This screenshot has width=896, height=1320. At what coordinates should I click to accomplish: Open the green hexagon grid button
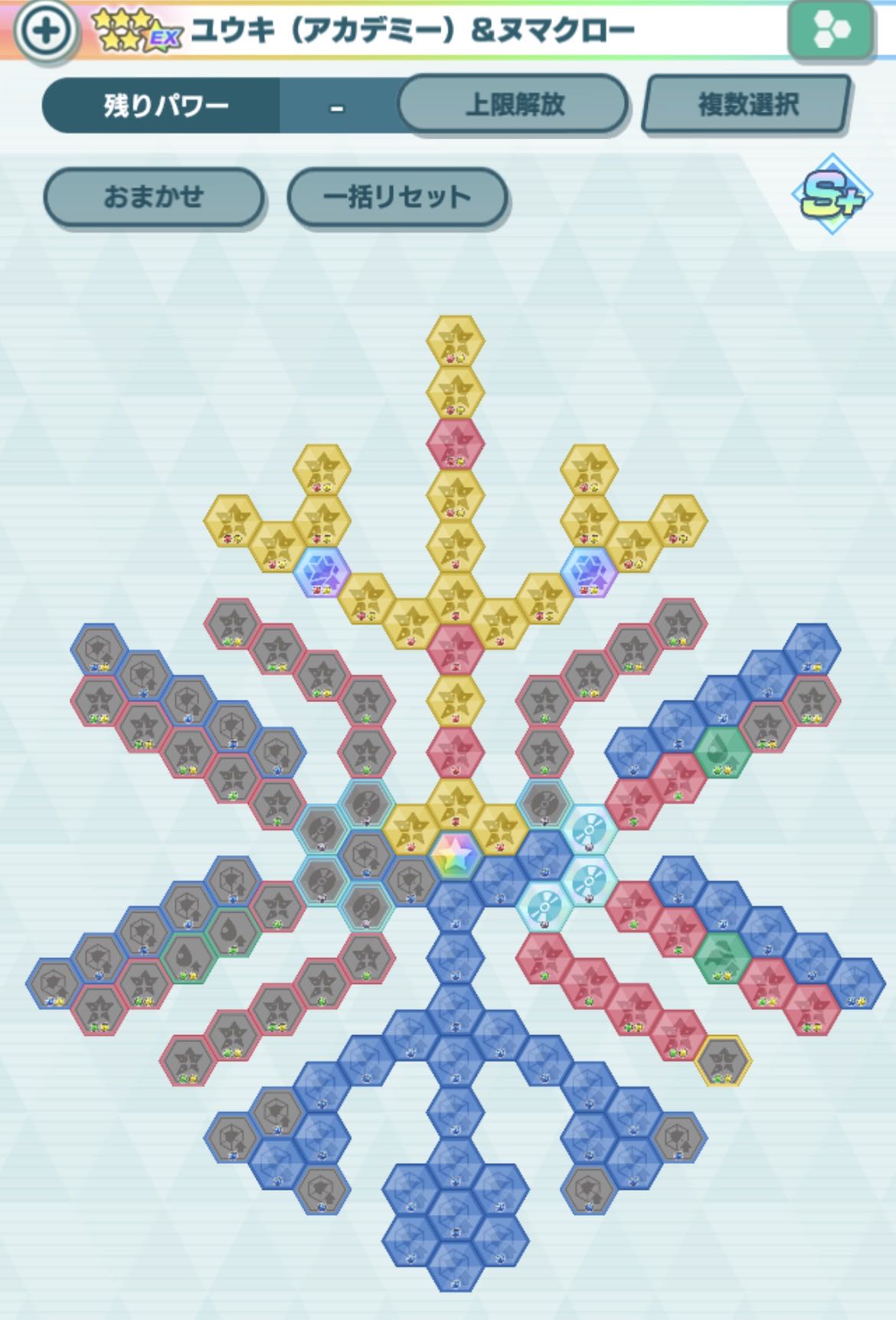(x=831, y=31)
